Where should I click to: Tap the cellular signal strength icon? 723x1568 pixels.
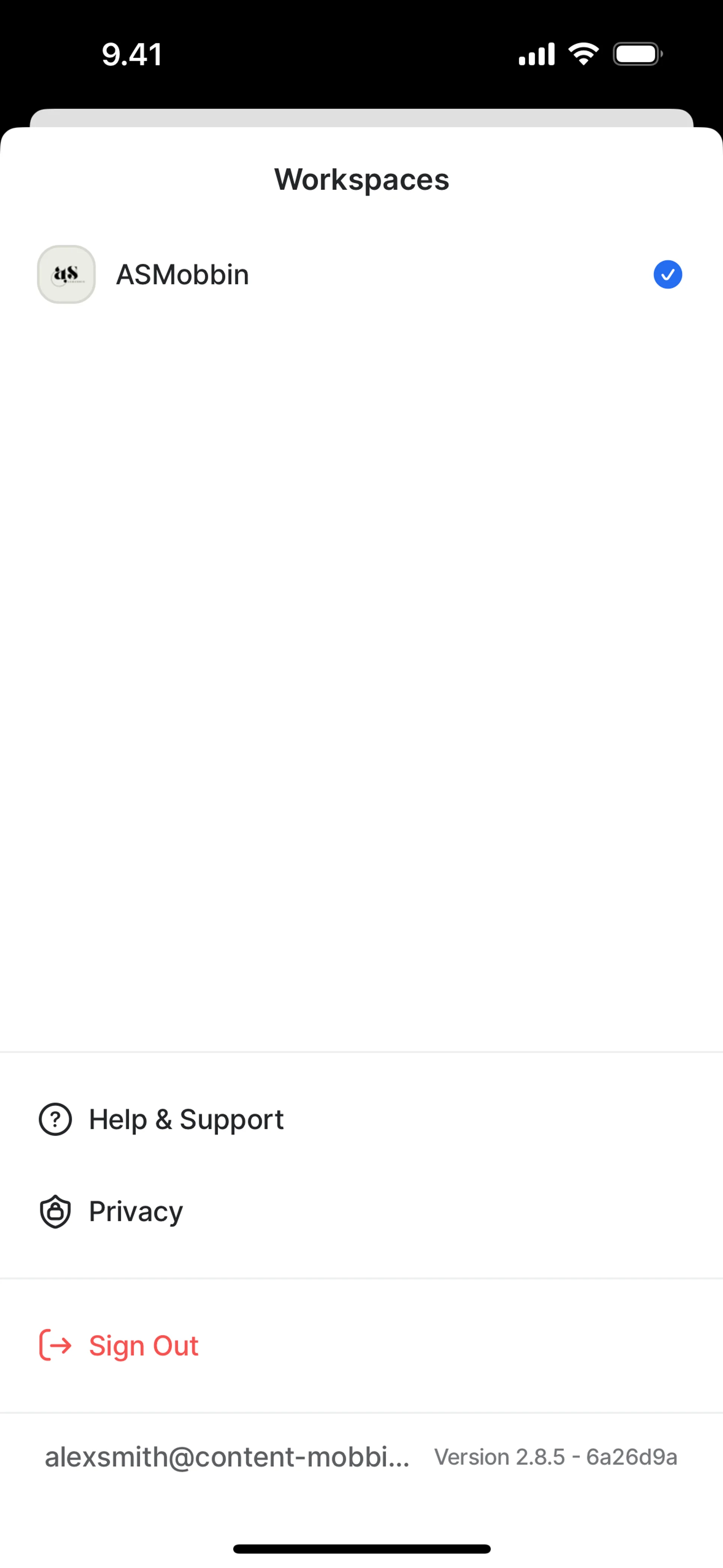point(537,53)
